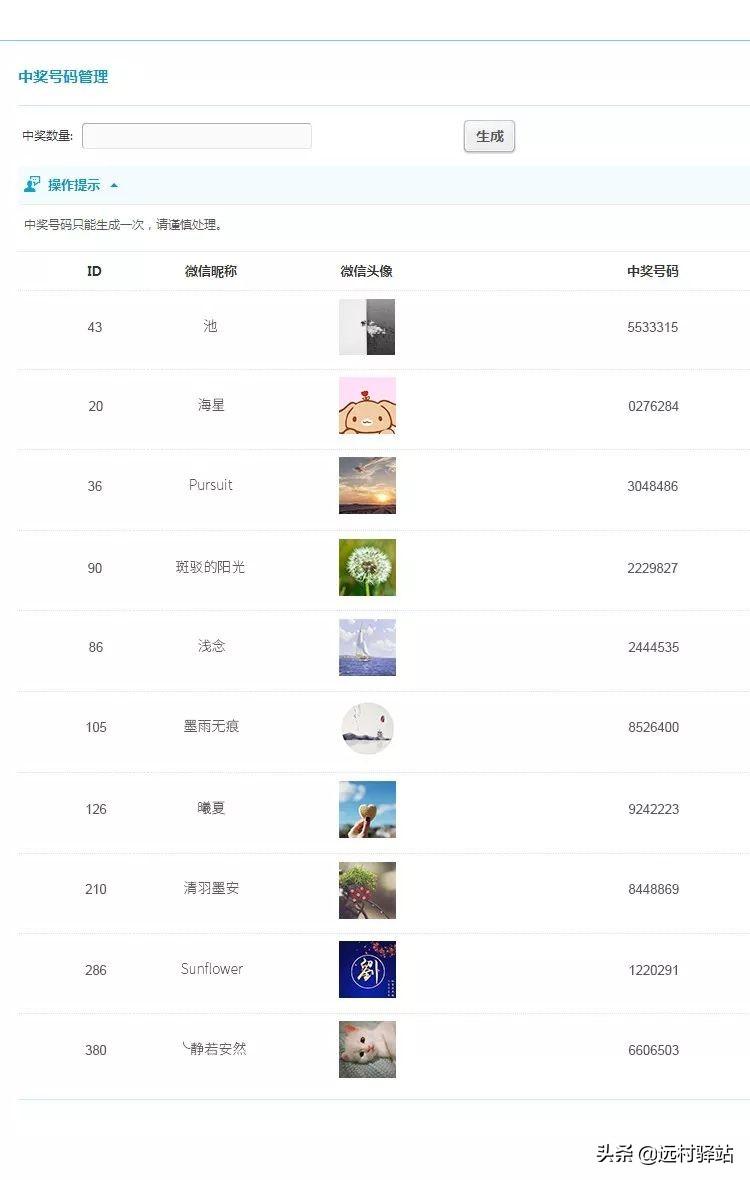Click inside the 中奖数量 input field
Image resolution: width=750 pixels, height=1180 pixels.
(196, 135)
